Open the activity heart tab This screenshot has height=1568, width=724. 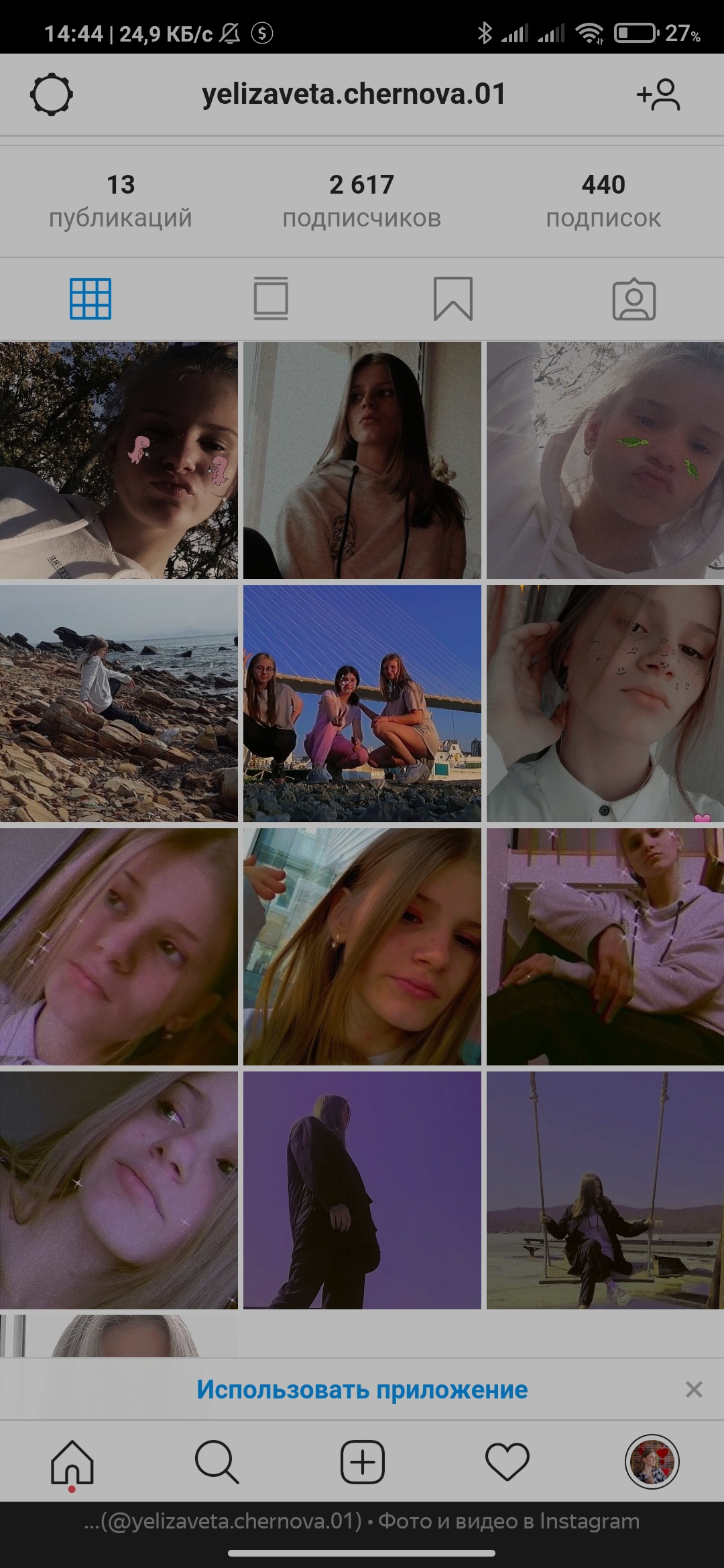coord(507,1461)
